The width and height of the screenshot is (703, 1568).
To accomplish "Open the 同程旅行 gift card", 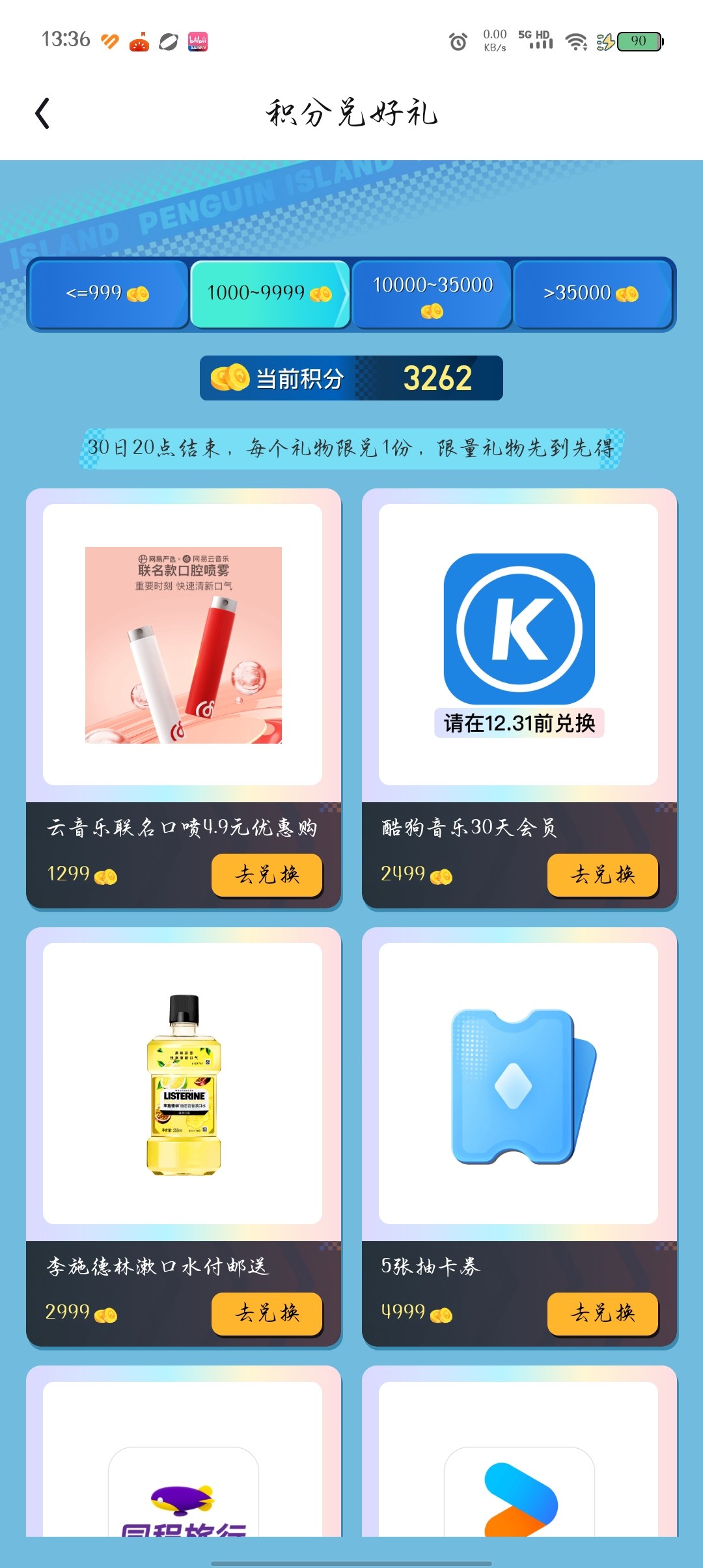I will coord(183,1459).
